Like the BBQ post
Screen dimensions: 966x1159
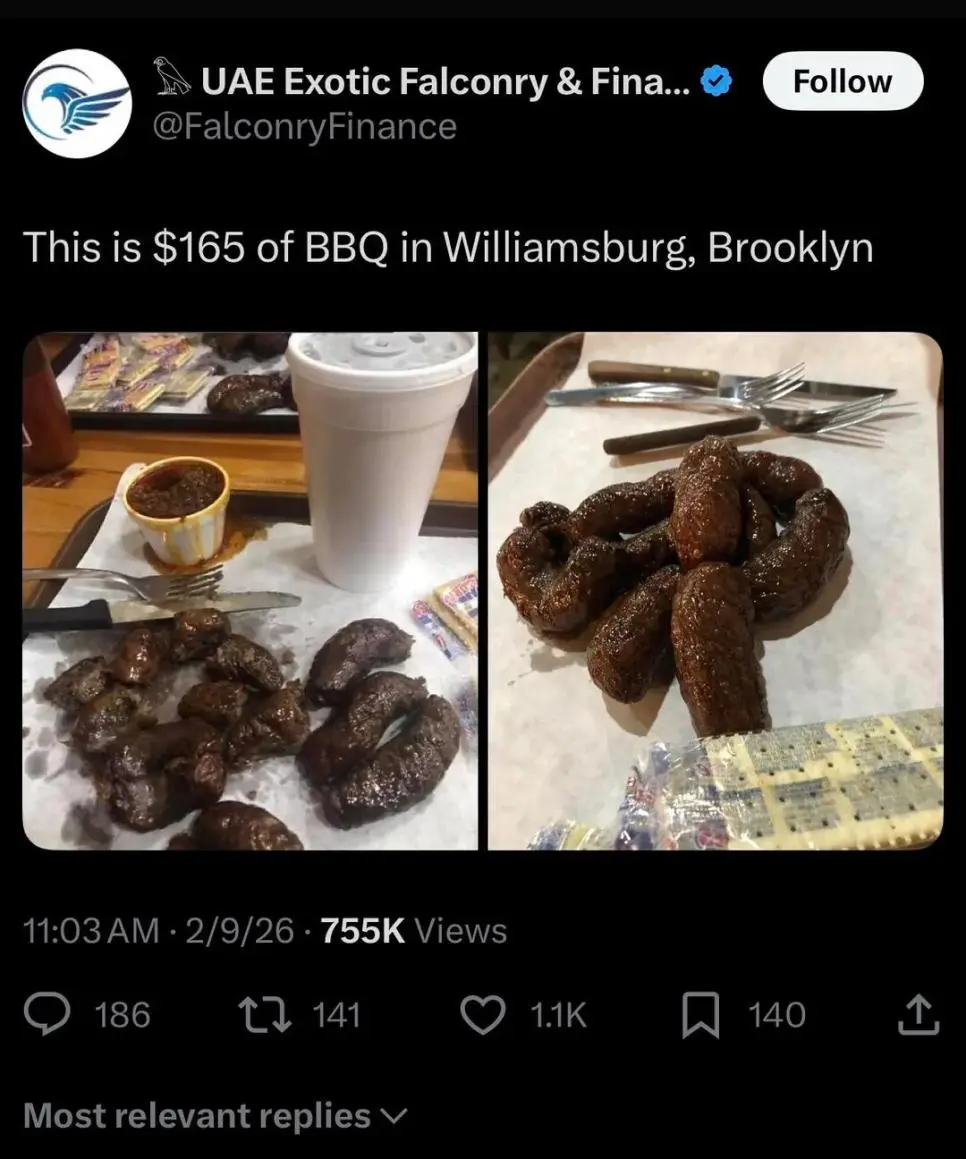pos(482,1015)
